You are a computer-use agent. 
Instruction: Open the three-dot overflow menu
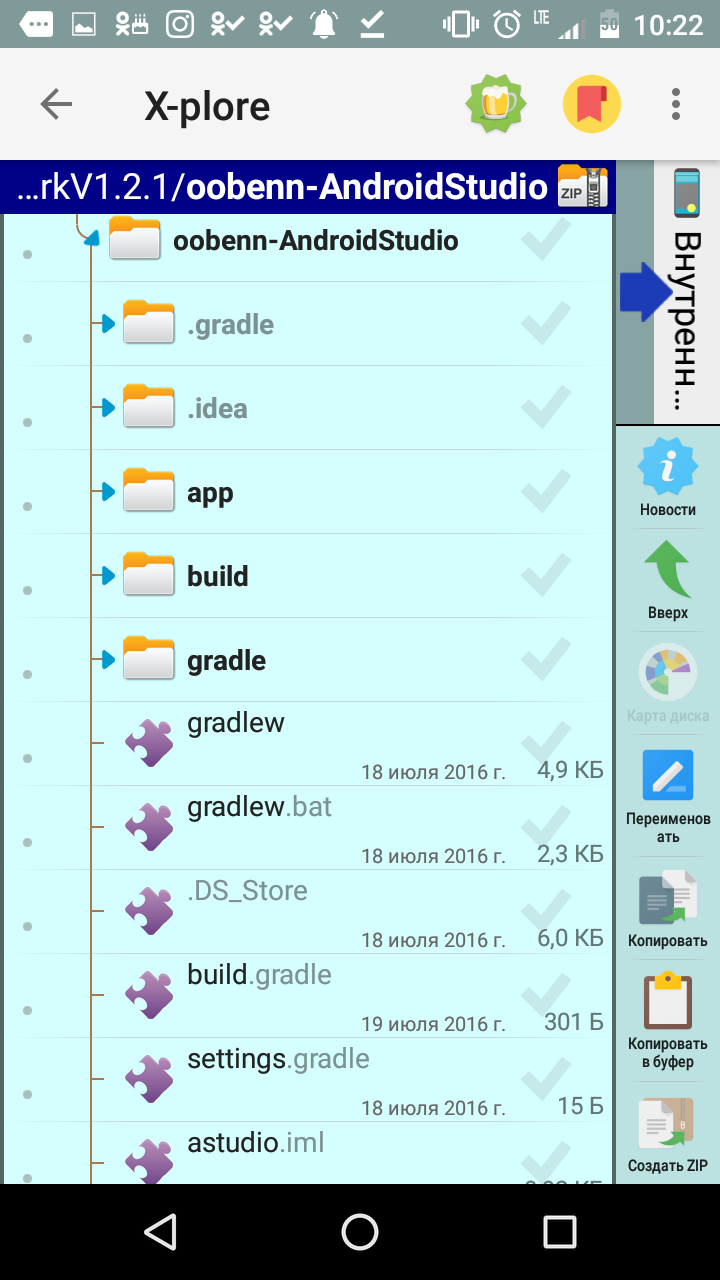pyautogui.click(x=676, y=104)
